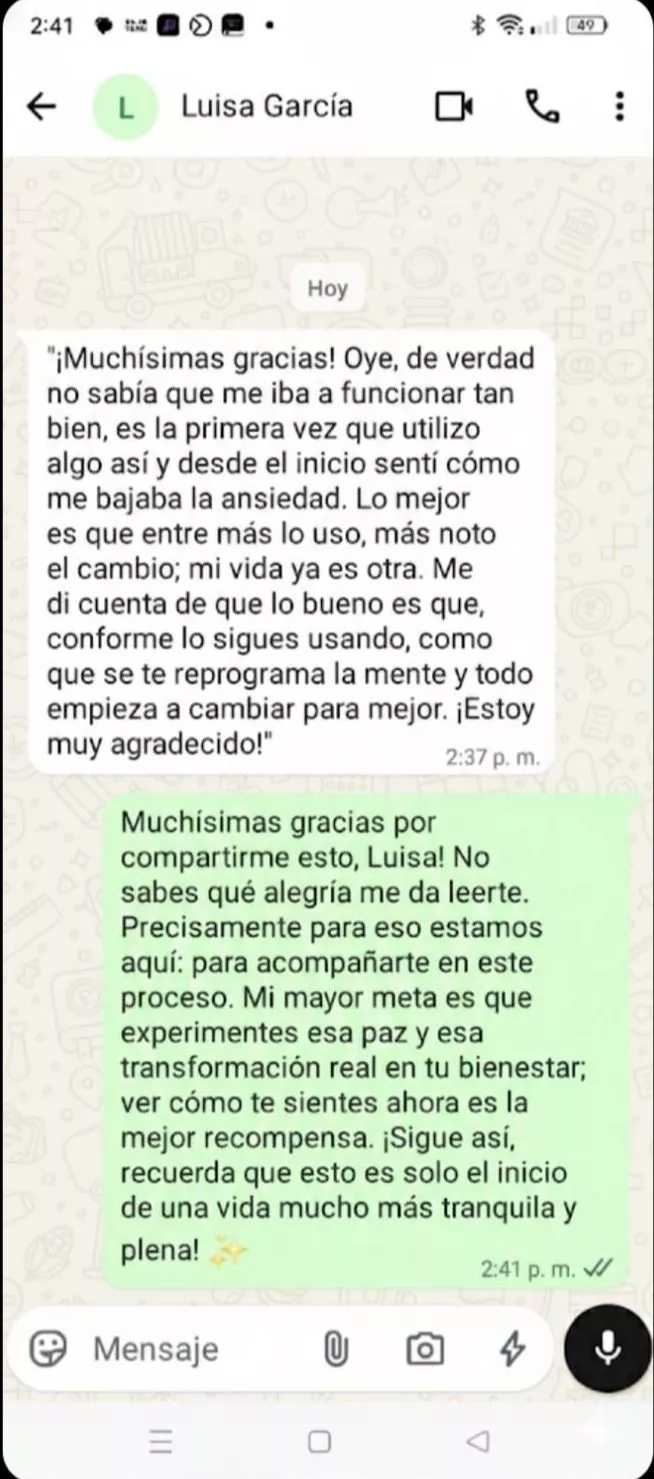This screenshot has width=654, height=1479.
Task: Record a voice message with the microphone
Action: [x=607, y=1348]
